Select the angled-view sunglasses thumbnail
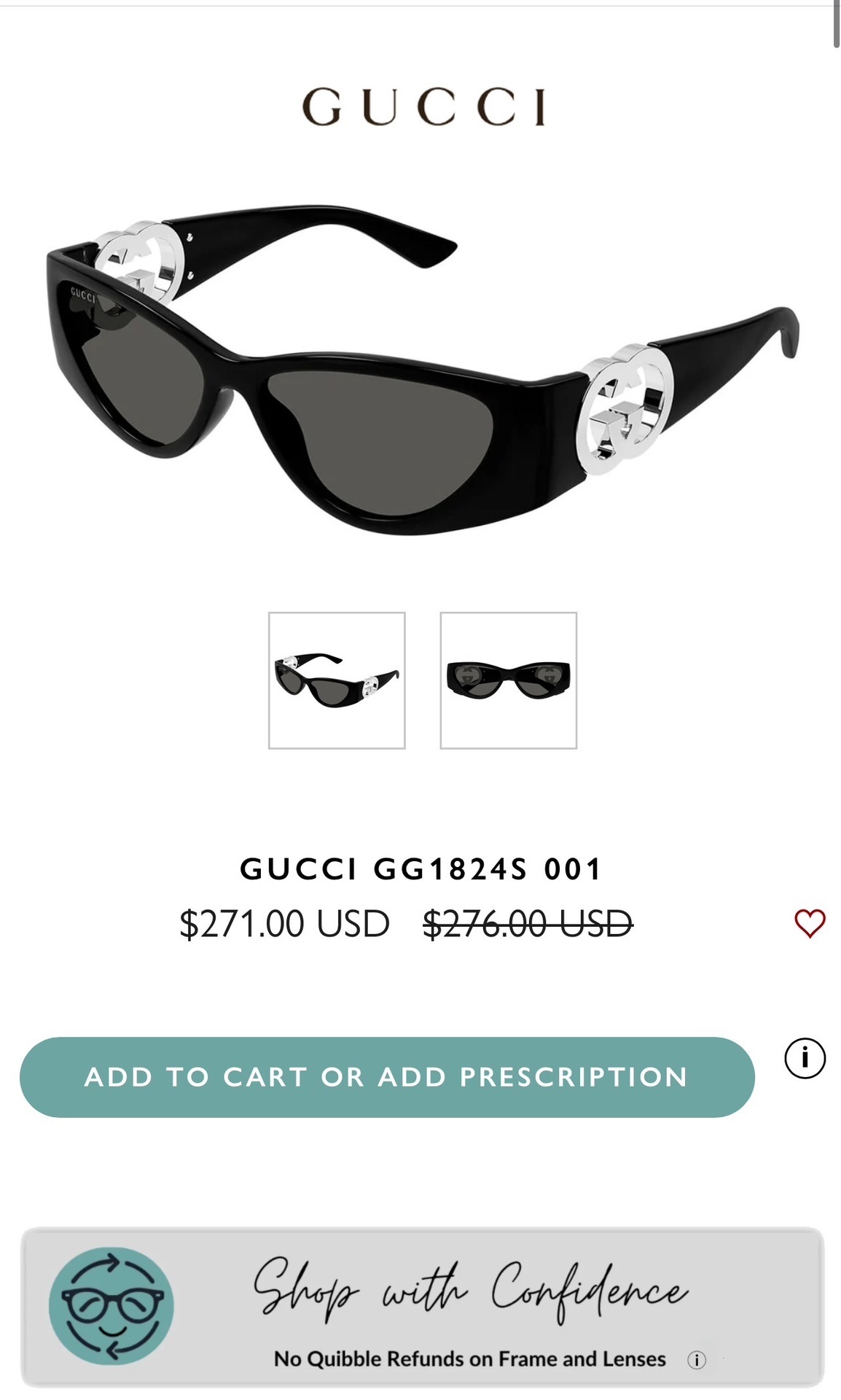The width and height of the screenshot is (841, 1400). 337,680
